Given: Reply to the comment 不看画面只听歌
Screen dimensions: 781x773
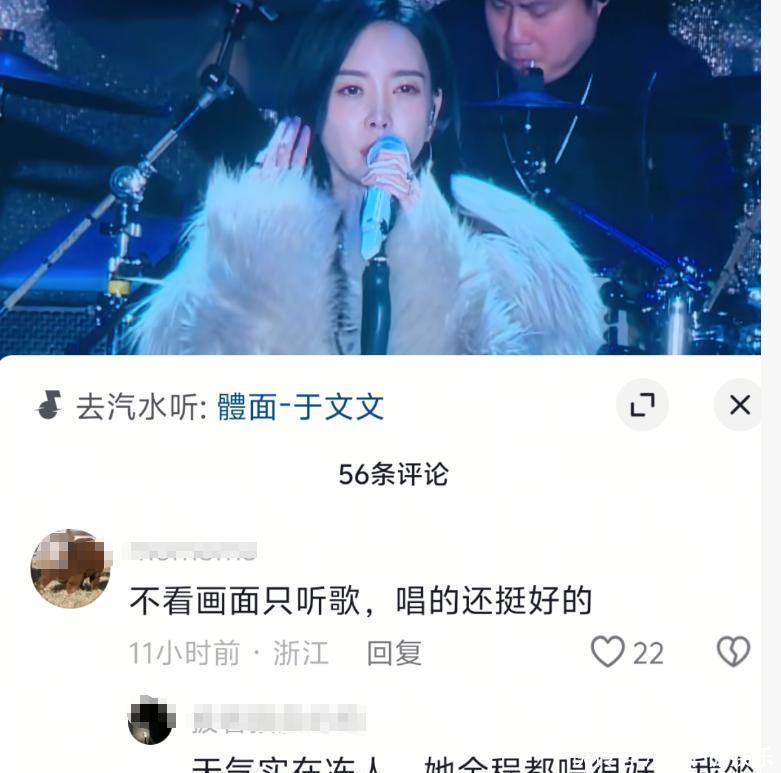Looking at the screenshot, I should pos(393,653).
